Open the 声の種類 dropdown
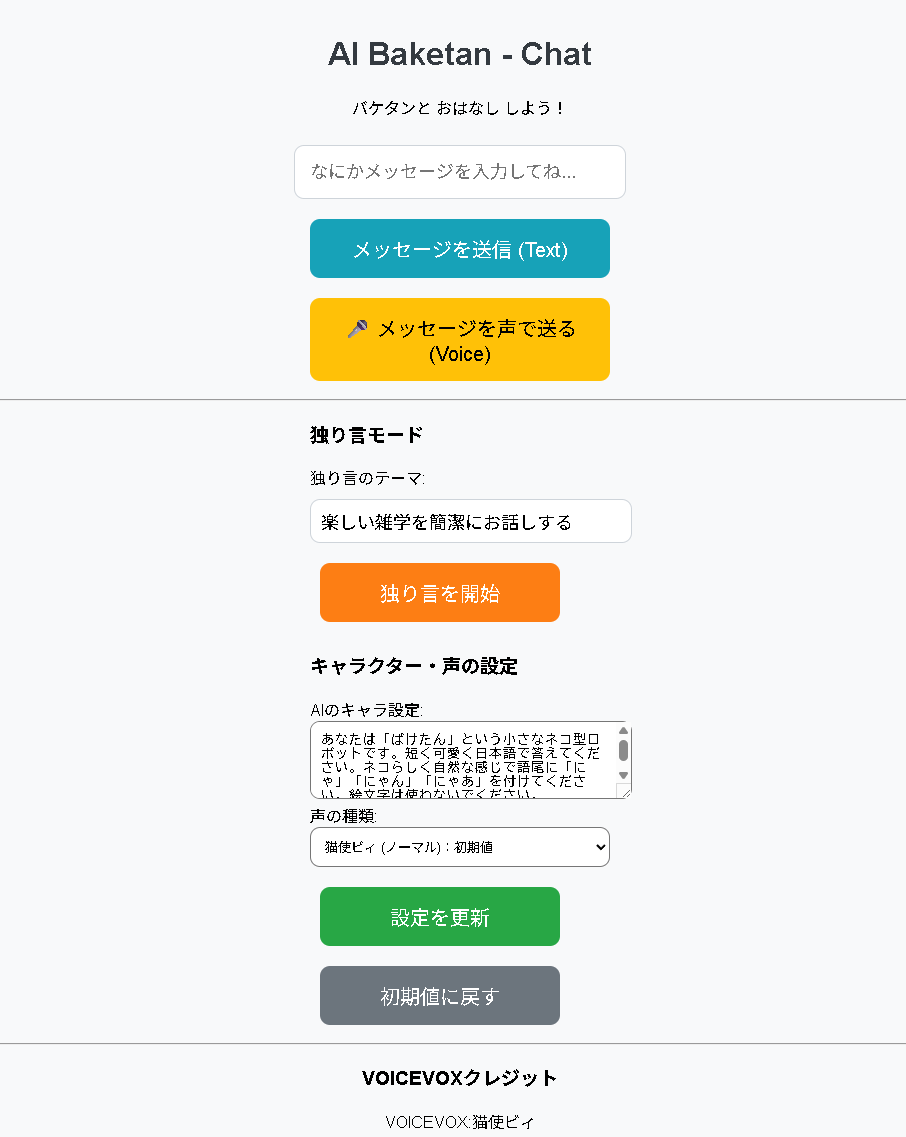The image size is (906, 1137). tap(459, 847)
